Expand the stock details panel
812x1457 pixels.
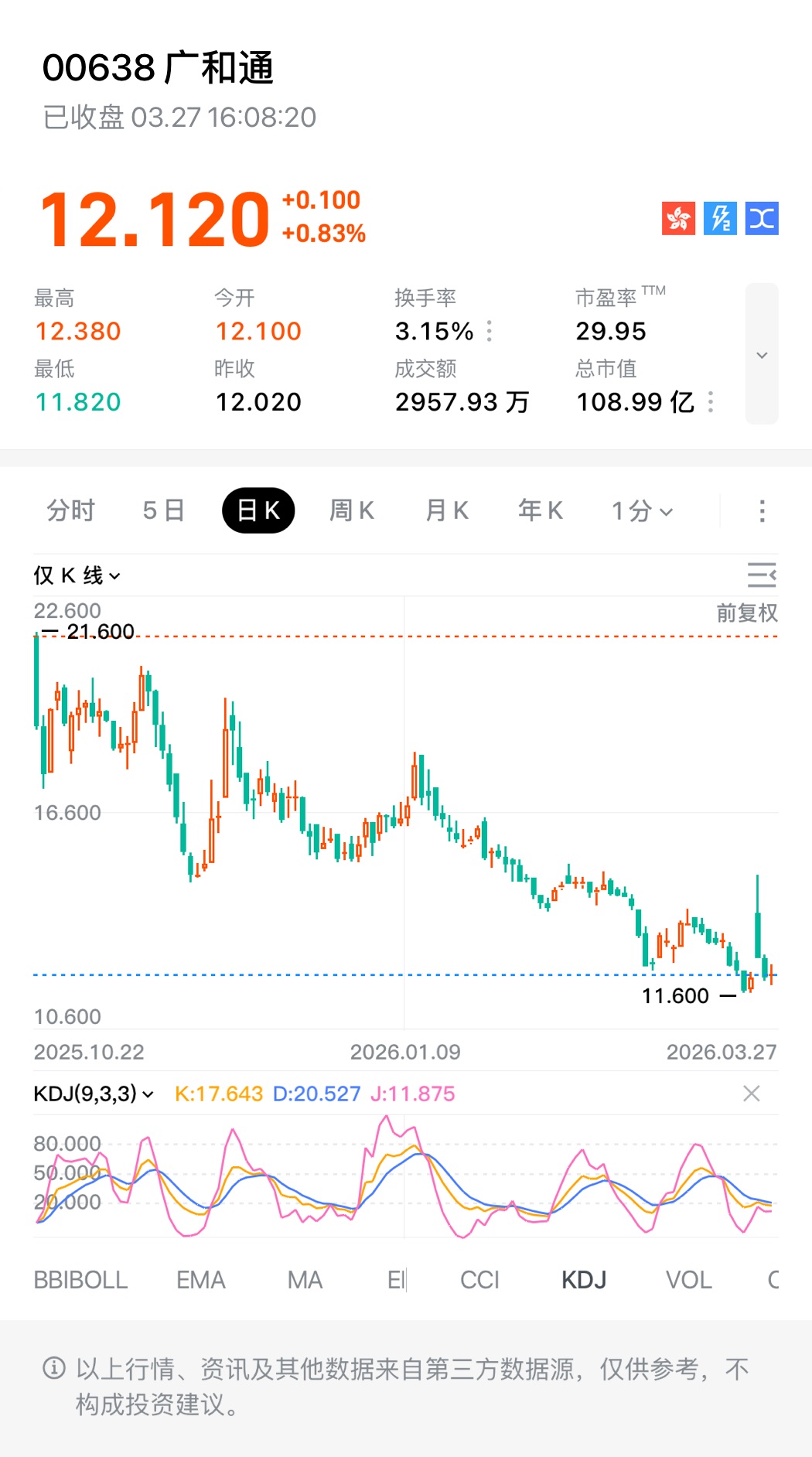(762, 354)
